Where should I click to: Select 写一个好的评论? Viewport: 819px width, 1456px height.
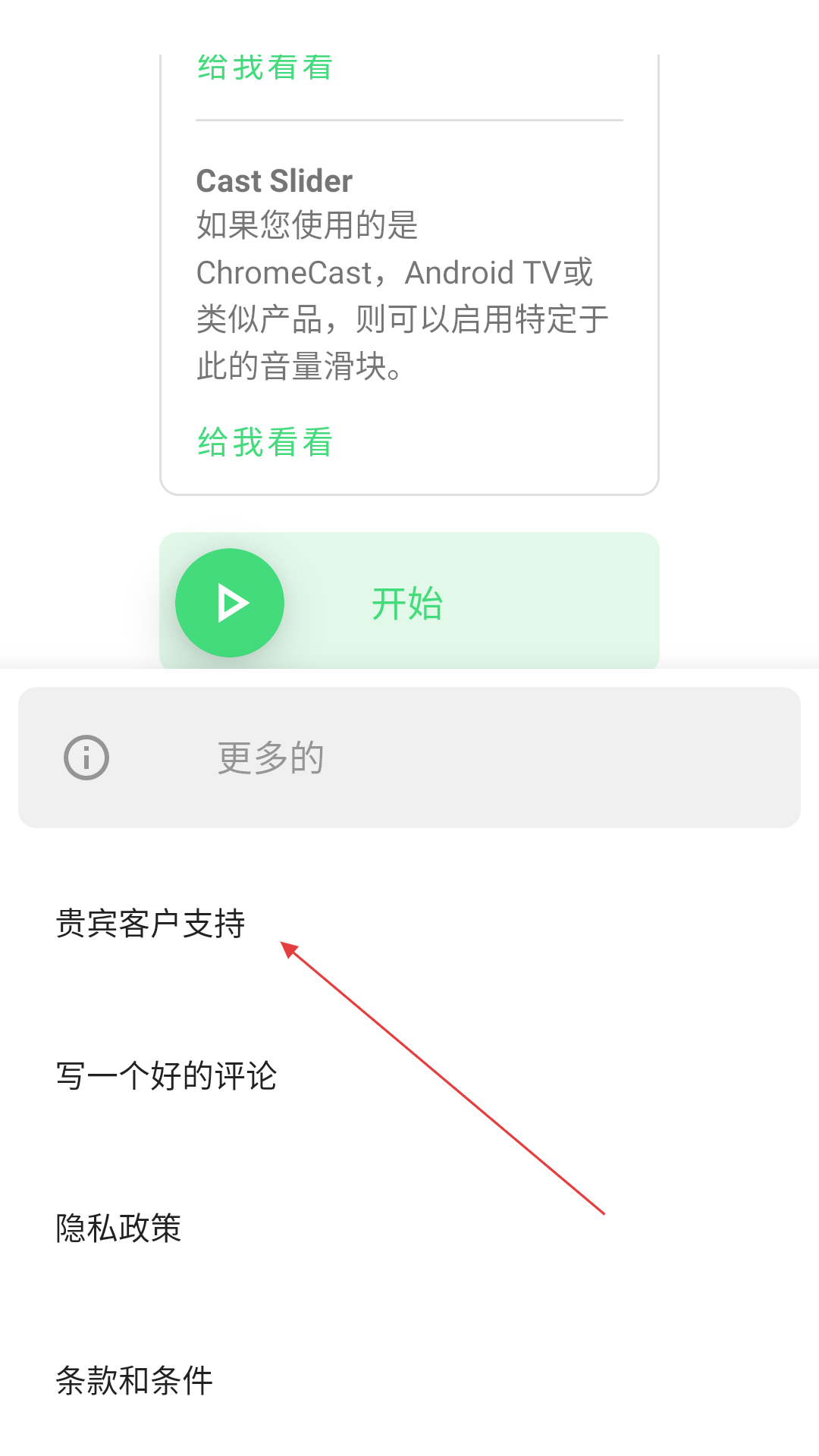click(167, 1076)
